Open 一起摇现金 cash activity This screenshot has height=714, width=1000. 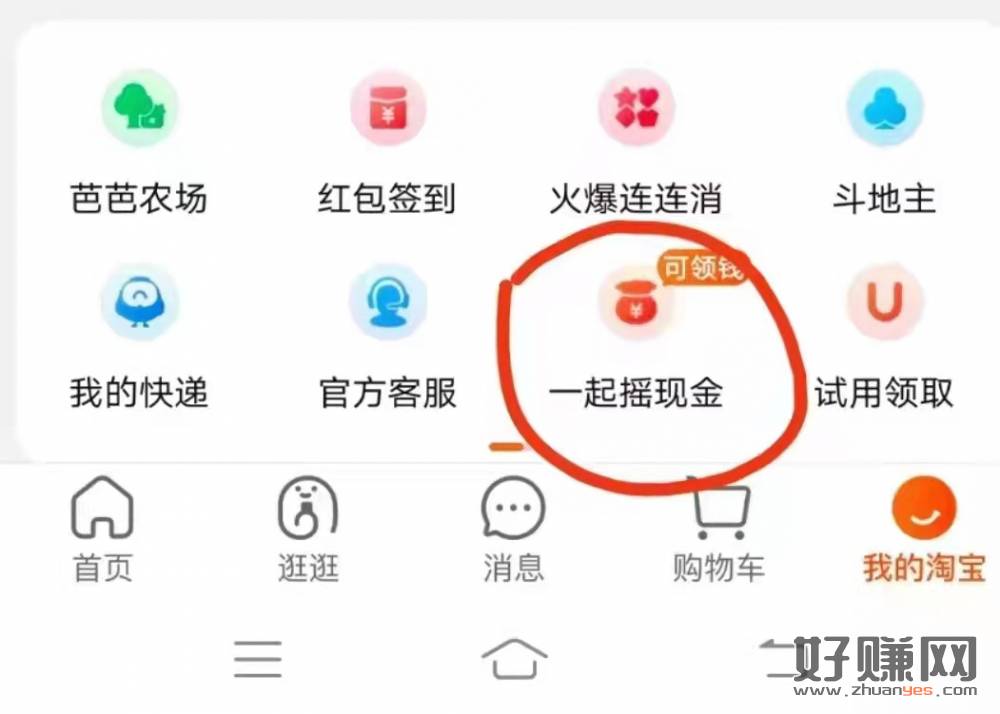point(635,303)
